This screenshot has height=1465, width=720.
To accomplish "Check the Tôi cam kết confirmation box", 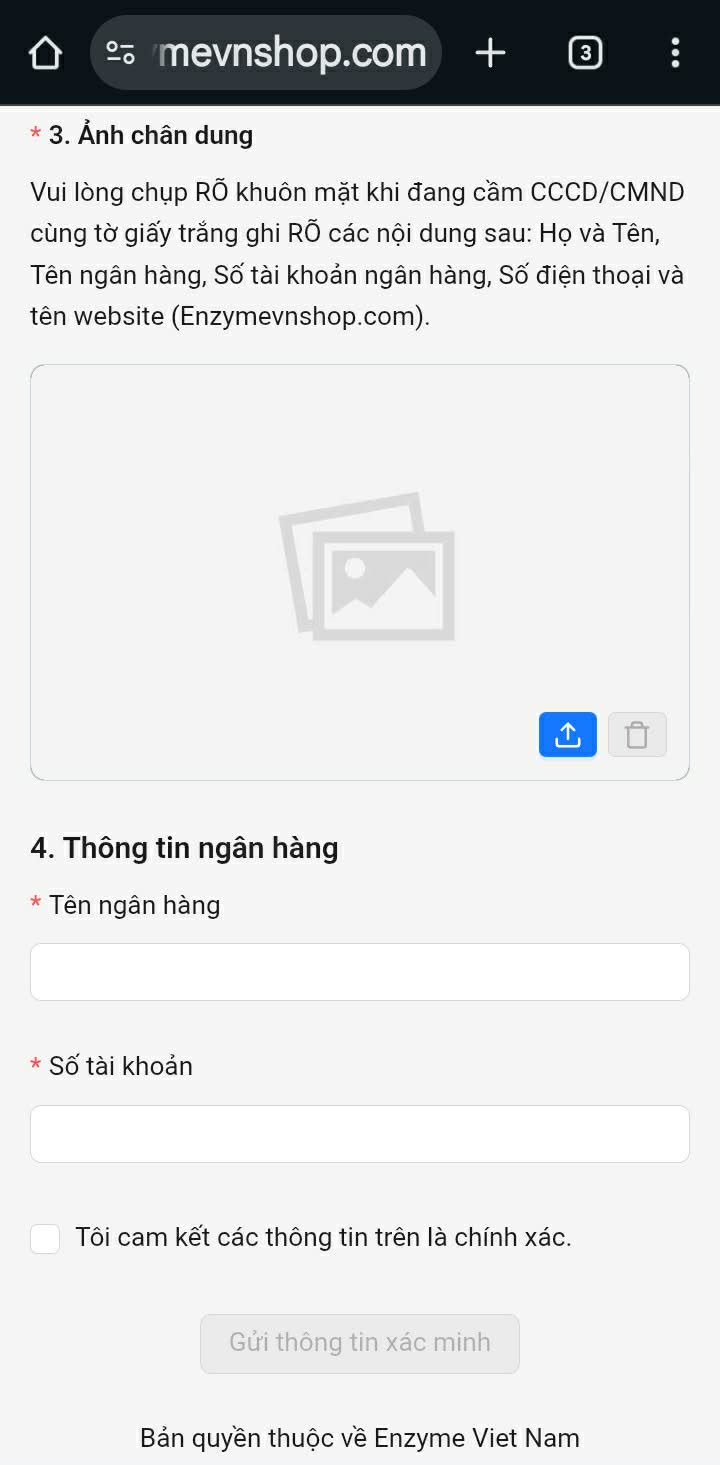I will pos(45,1239).
